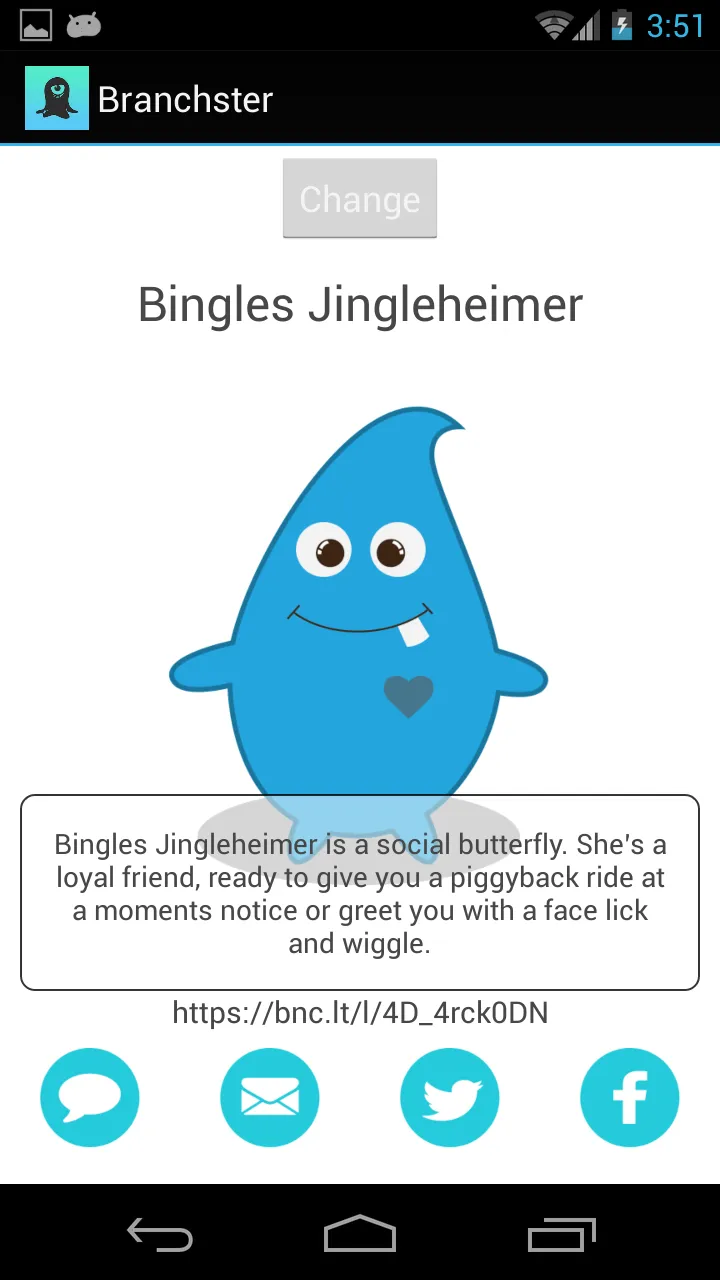Image resolution: width=720 pixels, height=1280 pixels.
Task: Open the recent apps view
Action: pyautogui.click(x=561, y=1233)
